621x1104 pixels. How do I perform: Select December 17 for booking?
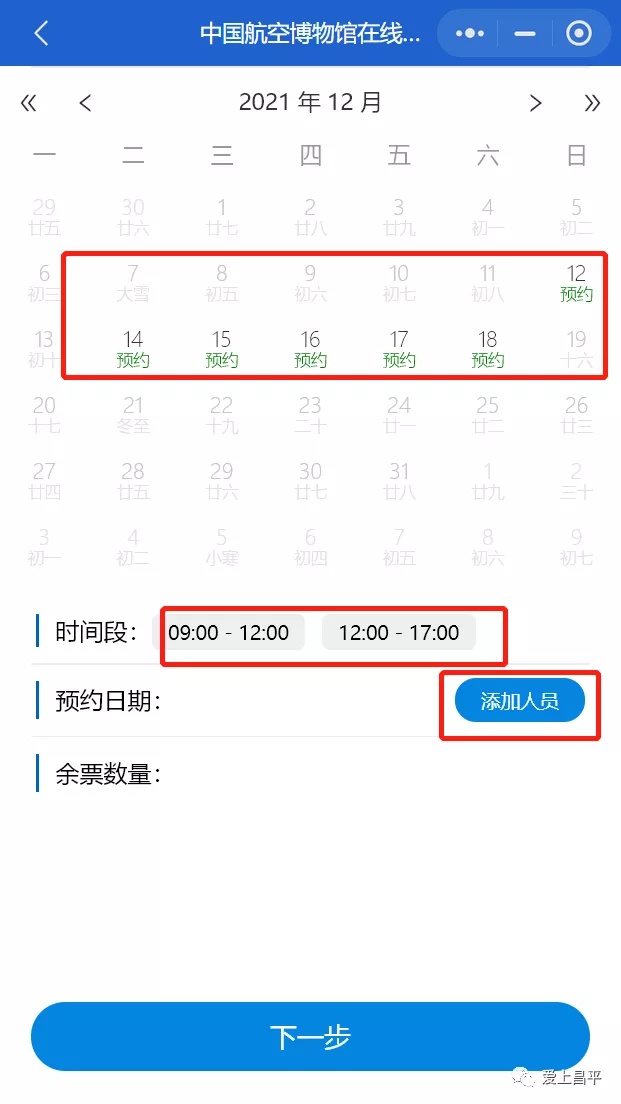tap(399, 348)
